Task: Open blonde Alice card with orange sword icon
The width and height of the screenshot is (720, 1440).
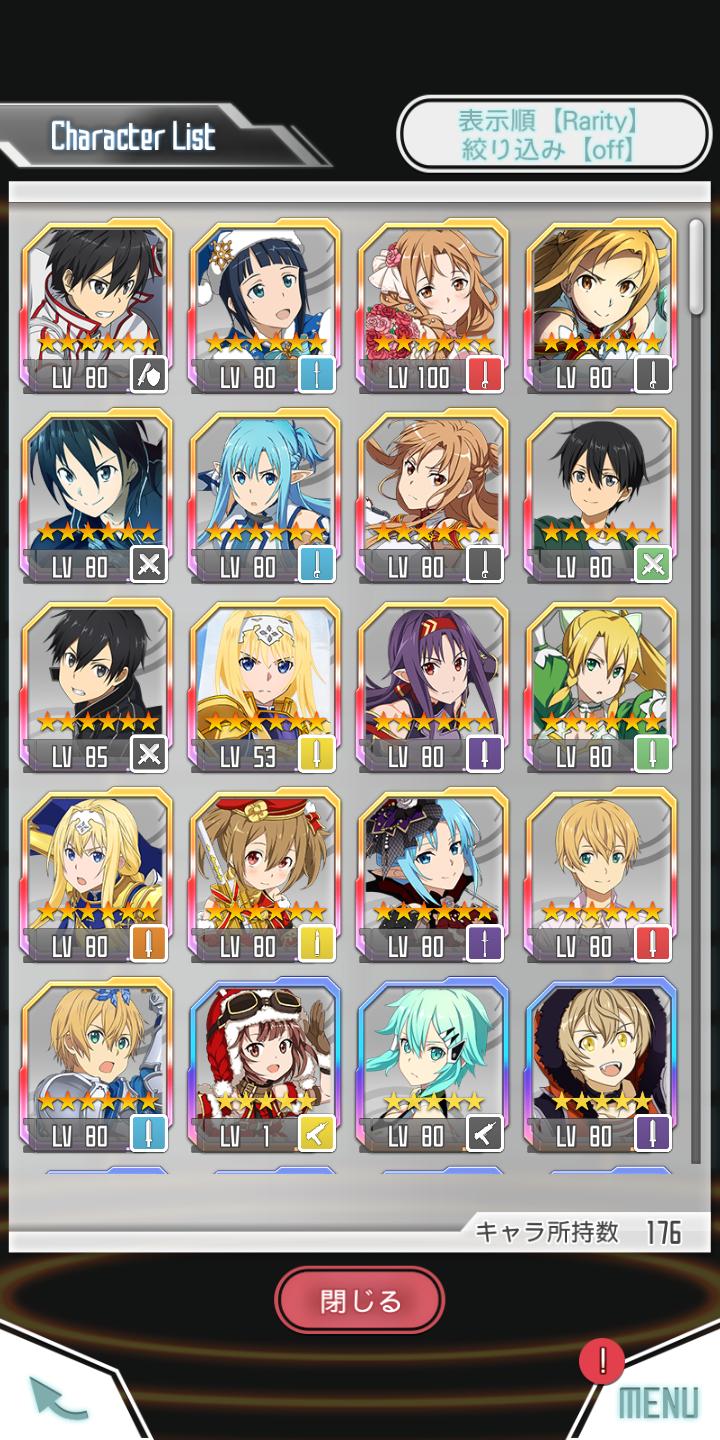Action: pos(97,877)
